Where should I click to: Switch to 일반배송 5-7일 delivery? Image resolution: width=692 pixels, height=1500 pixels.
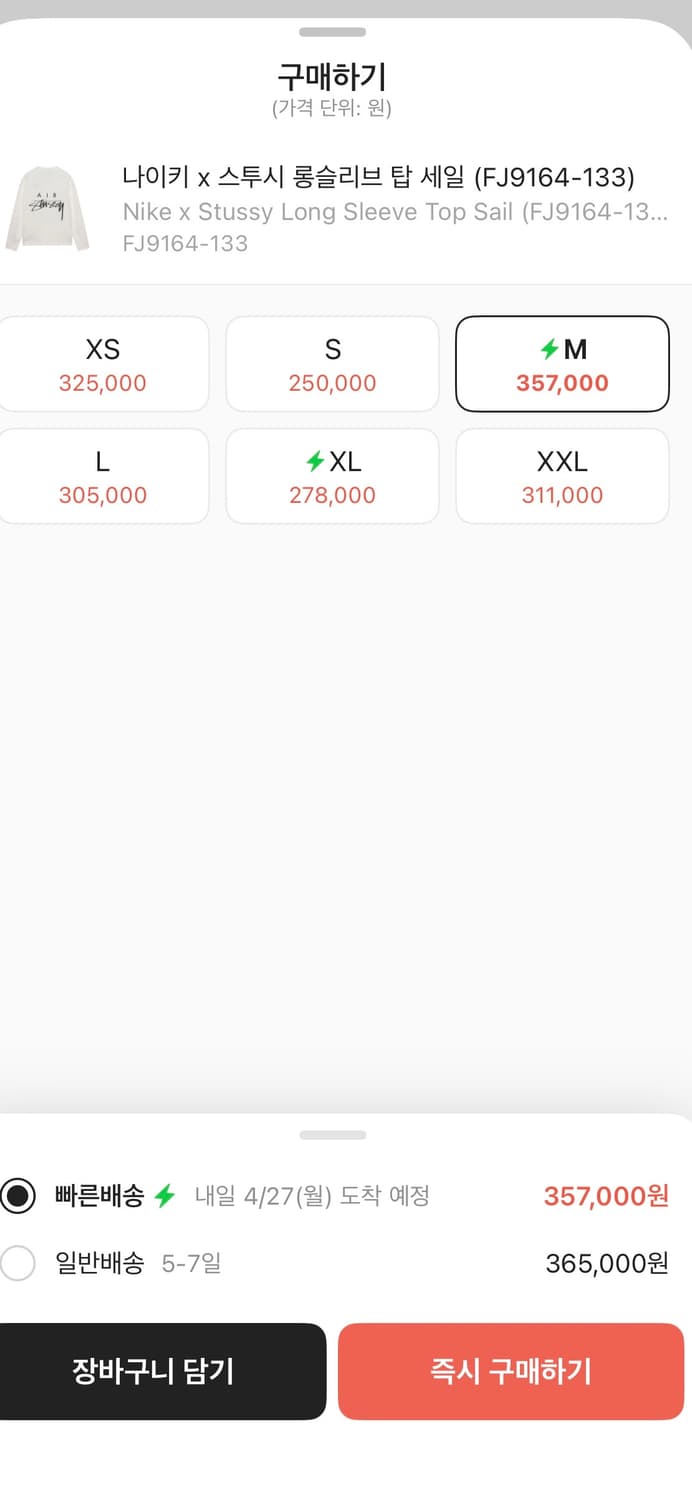point(18,1263)
